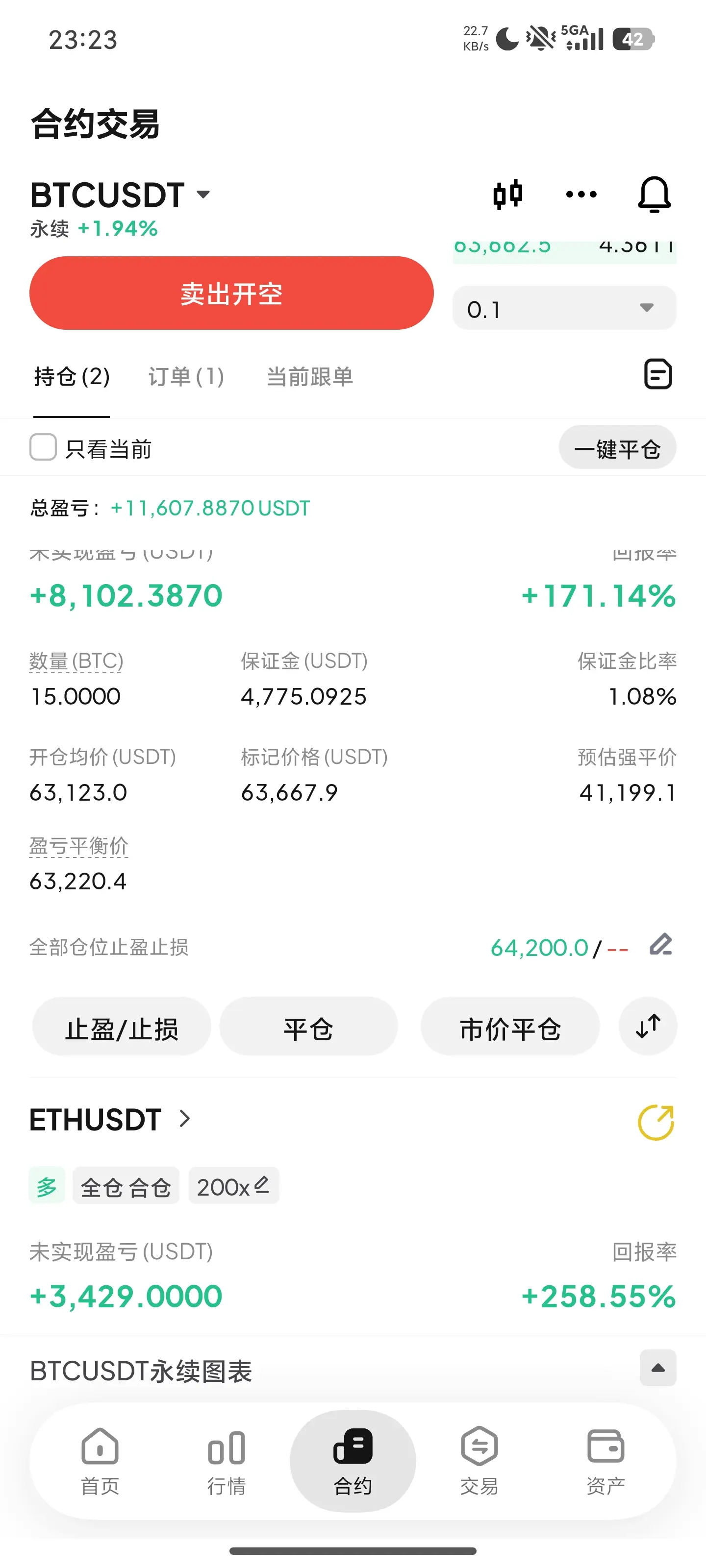Open the candlestick chart icon
This screenshot has height=1568, width=706.
507,195
